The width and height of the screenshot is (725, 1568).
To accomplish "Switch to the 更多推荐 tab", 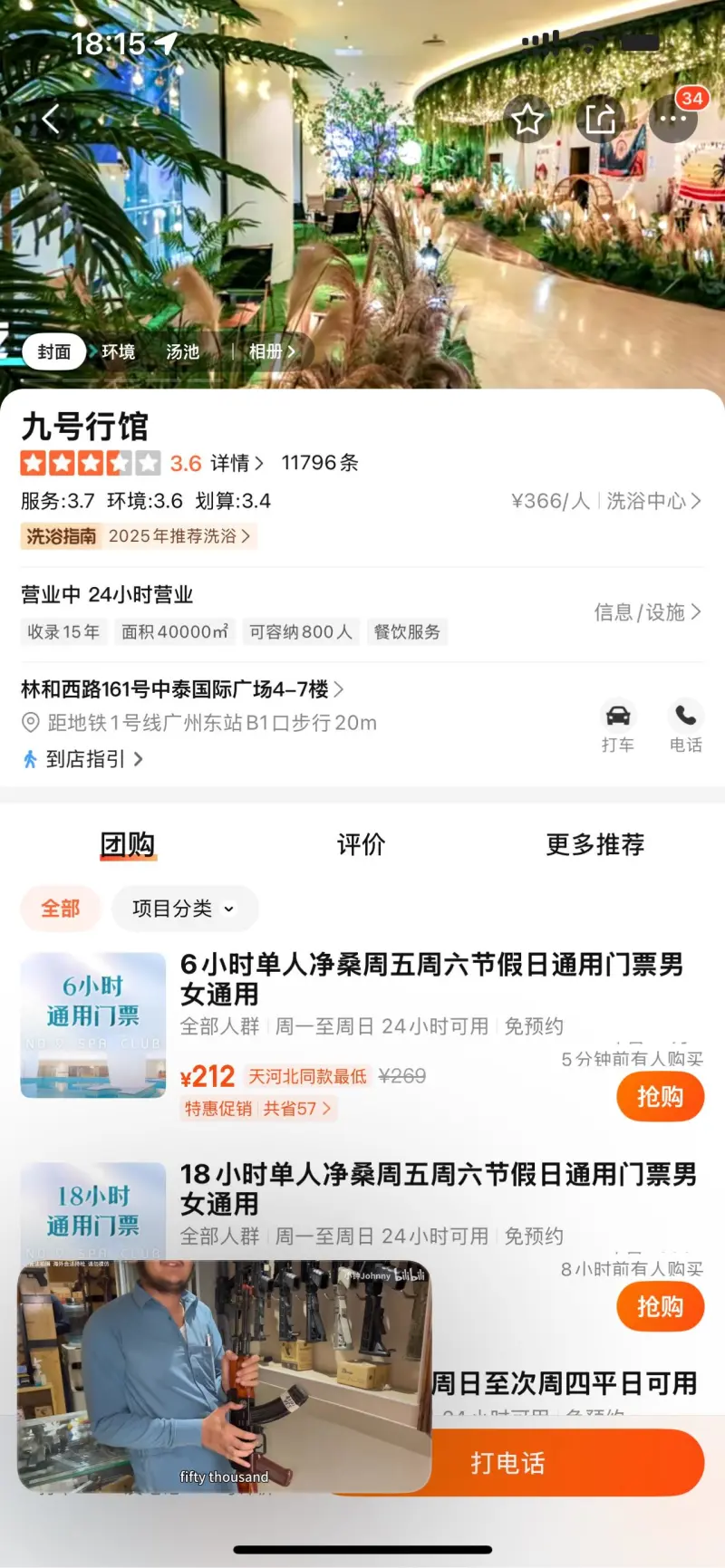I will 594,844.
